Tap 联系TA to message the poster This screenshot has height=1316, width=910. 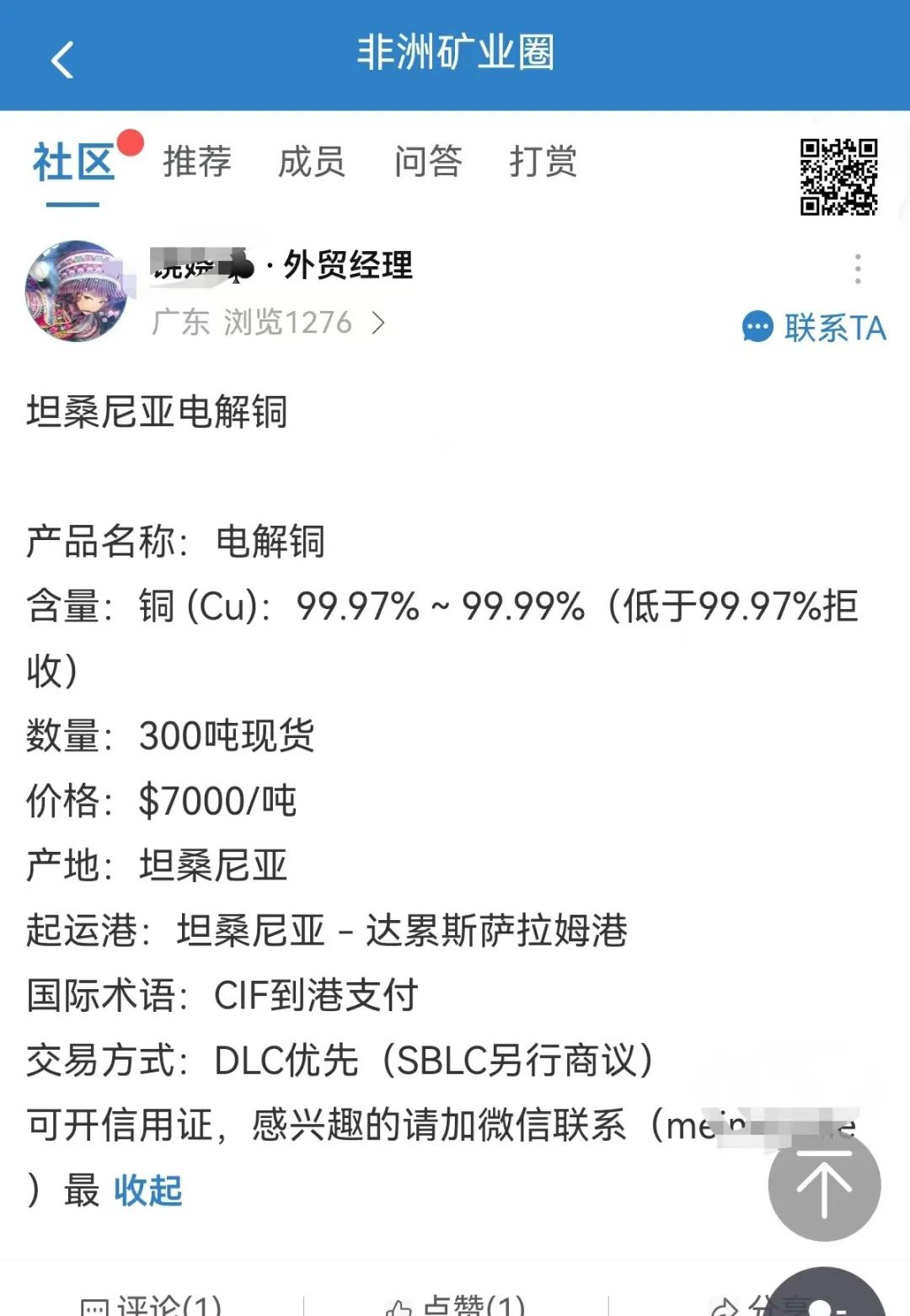tap(814, 327)
